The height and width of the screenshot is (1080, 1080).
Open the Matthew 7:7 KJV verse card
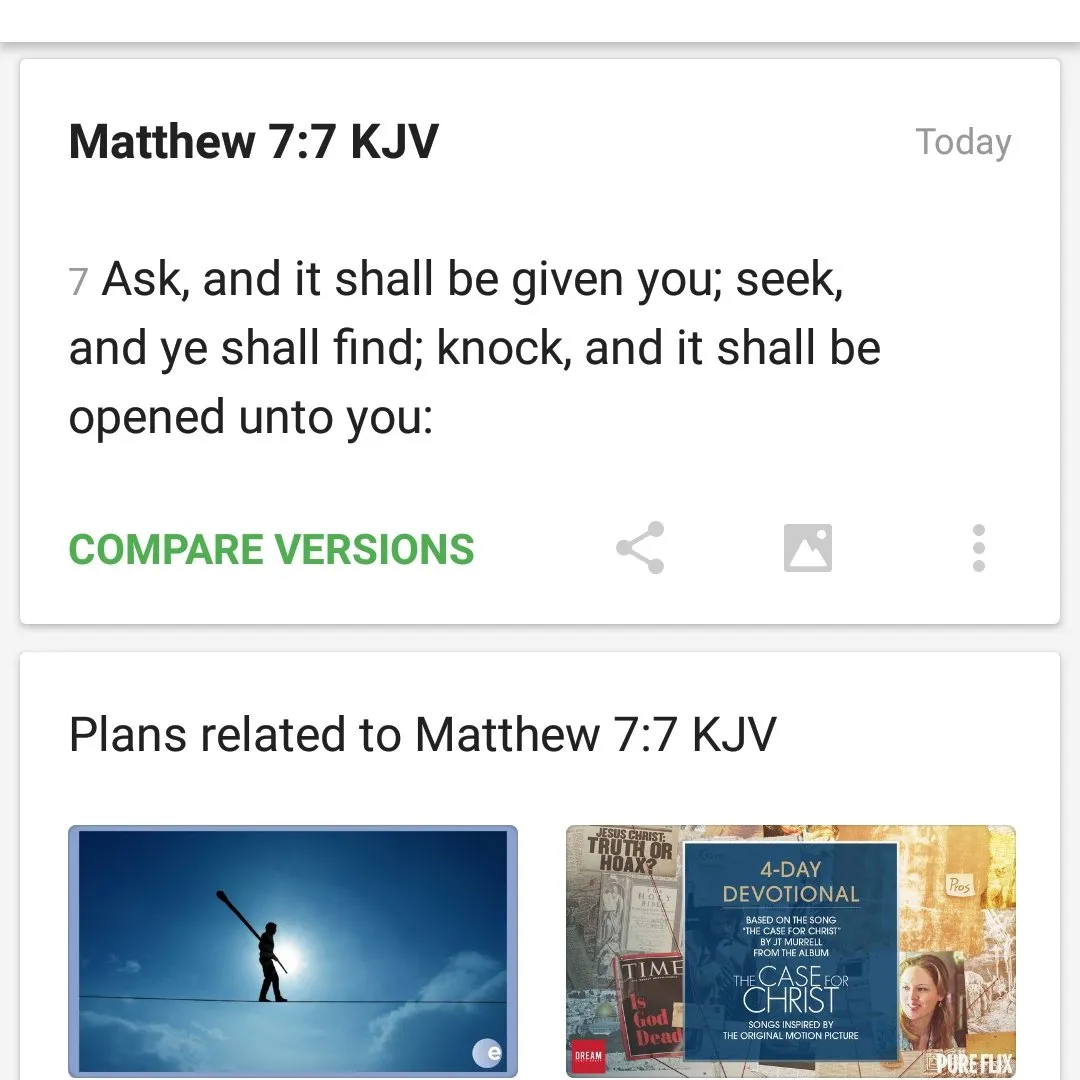pos(470,345)
